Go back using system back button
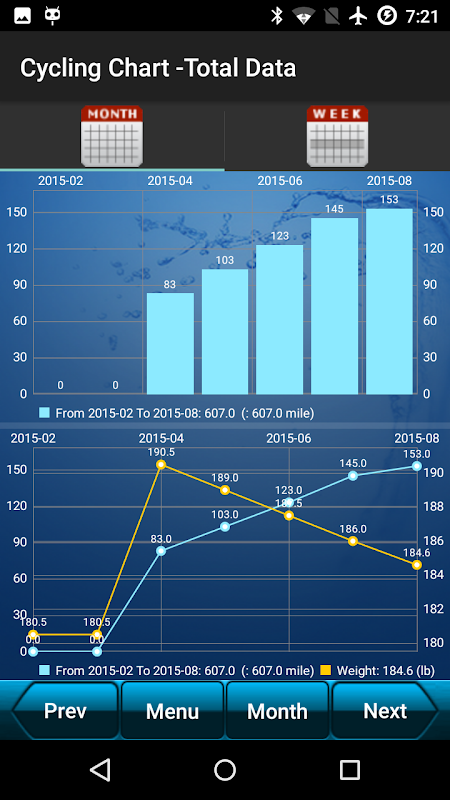The height and width of the screenshot is (800, 450). 100,770
